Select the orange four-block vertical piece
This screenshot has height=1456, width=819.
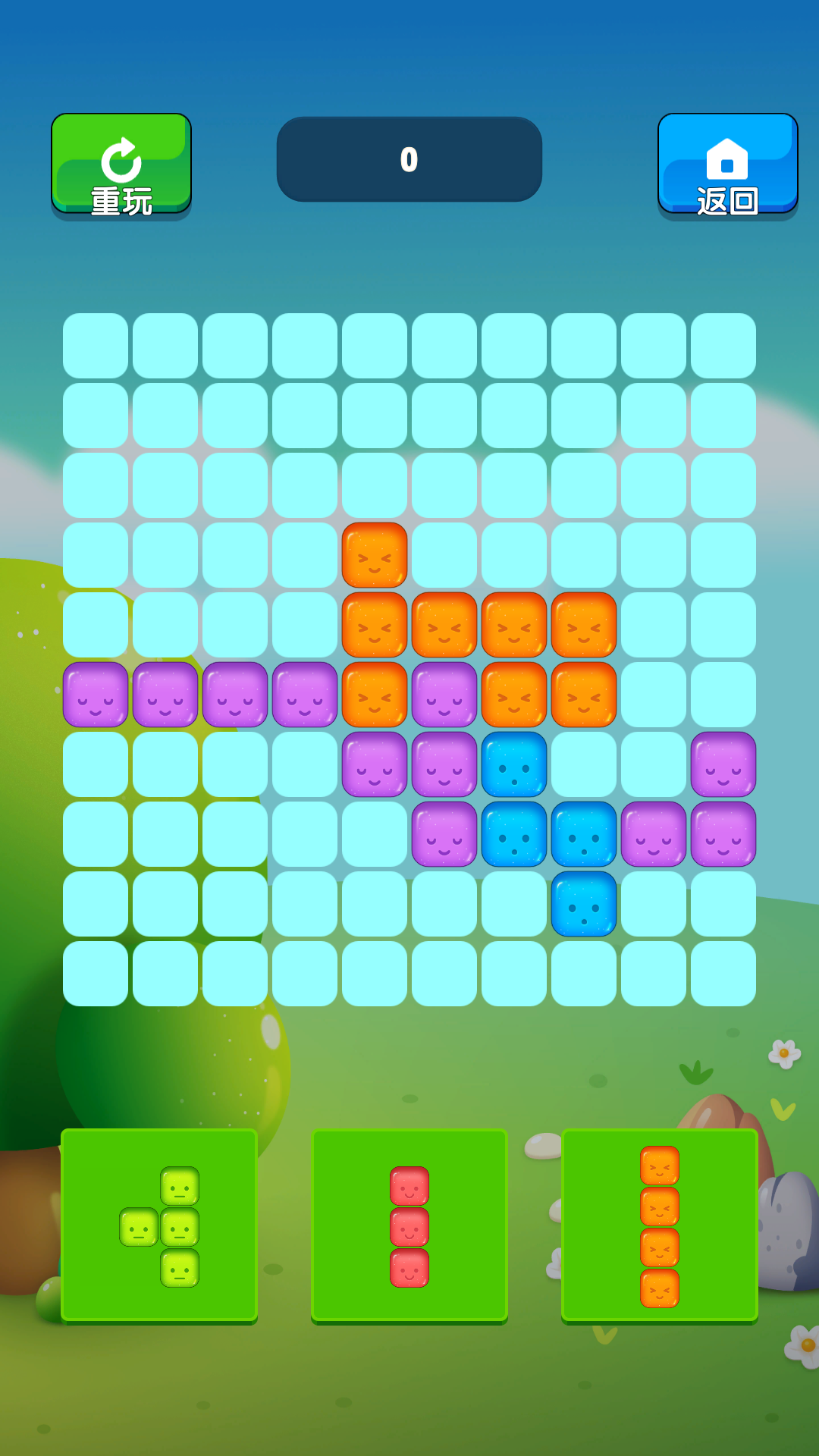click(659, 1226)
